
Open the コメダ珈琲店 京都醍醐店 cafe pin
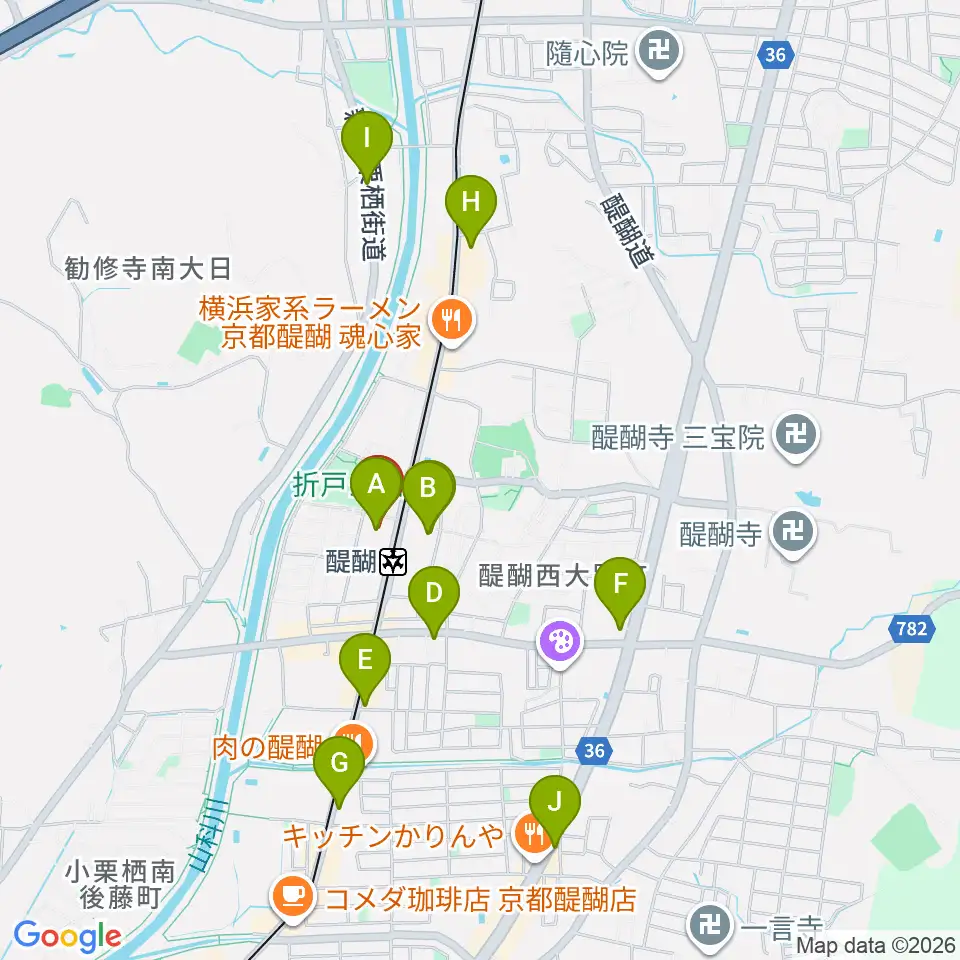tap(293, 898)
